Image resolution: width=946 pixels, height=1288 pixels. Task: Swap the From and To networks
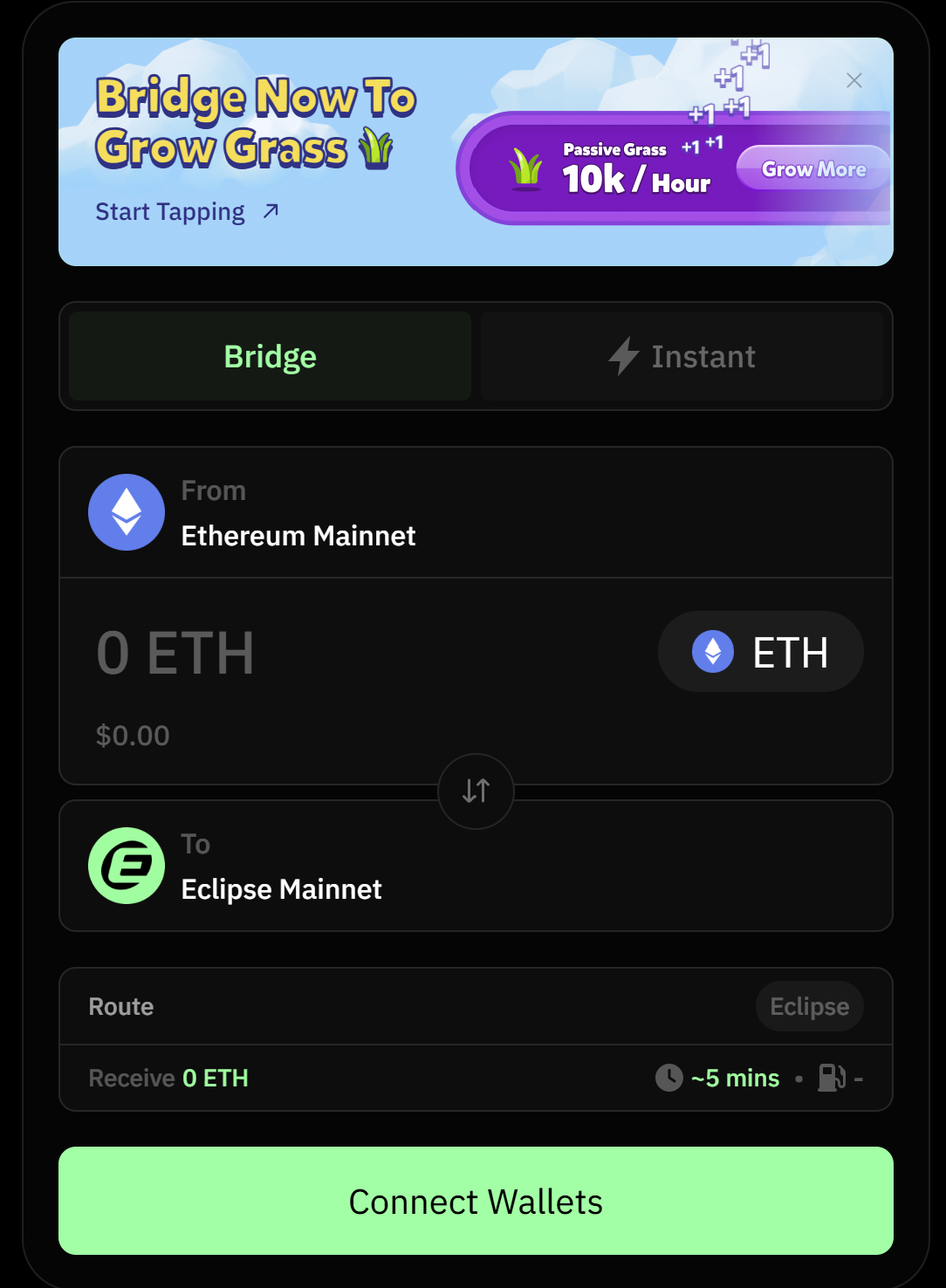[476, 791]
